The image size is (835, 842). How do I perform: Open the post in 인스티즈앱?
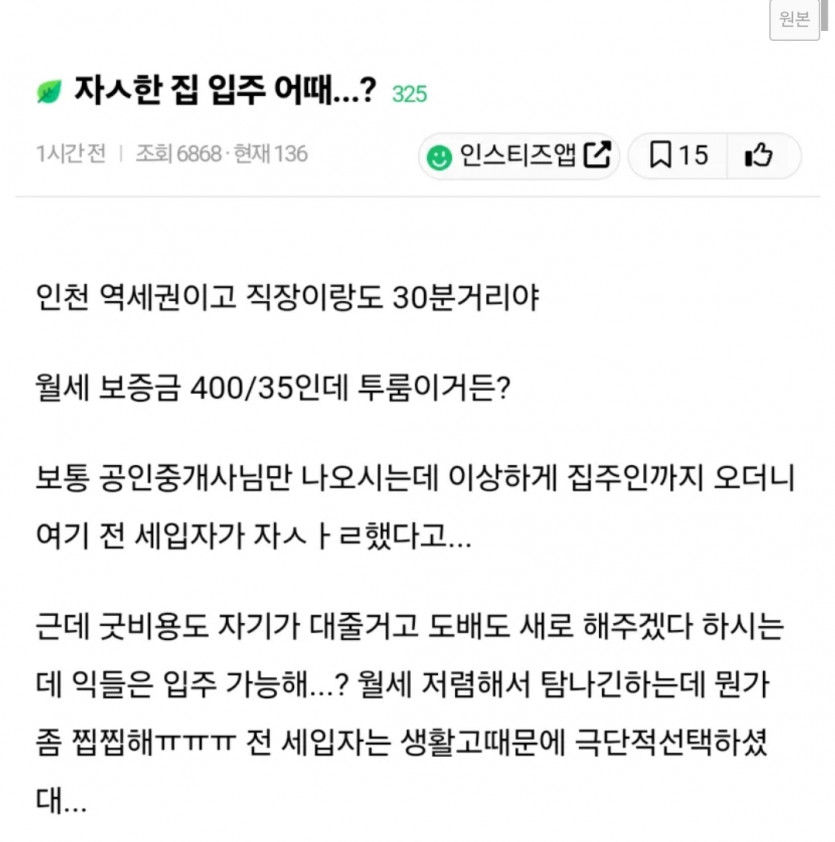[x=519, y=155]
